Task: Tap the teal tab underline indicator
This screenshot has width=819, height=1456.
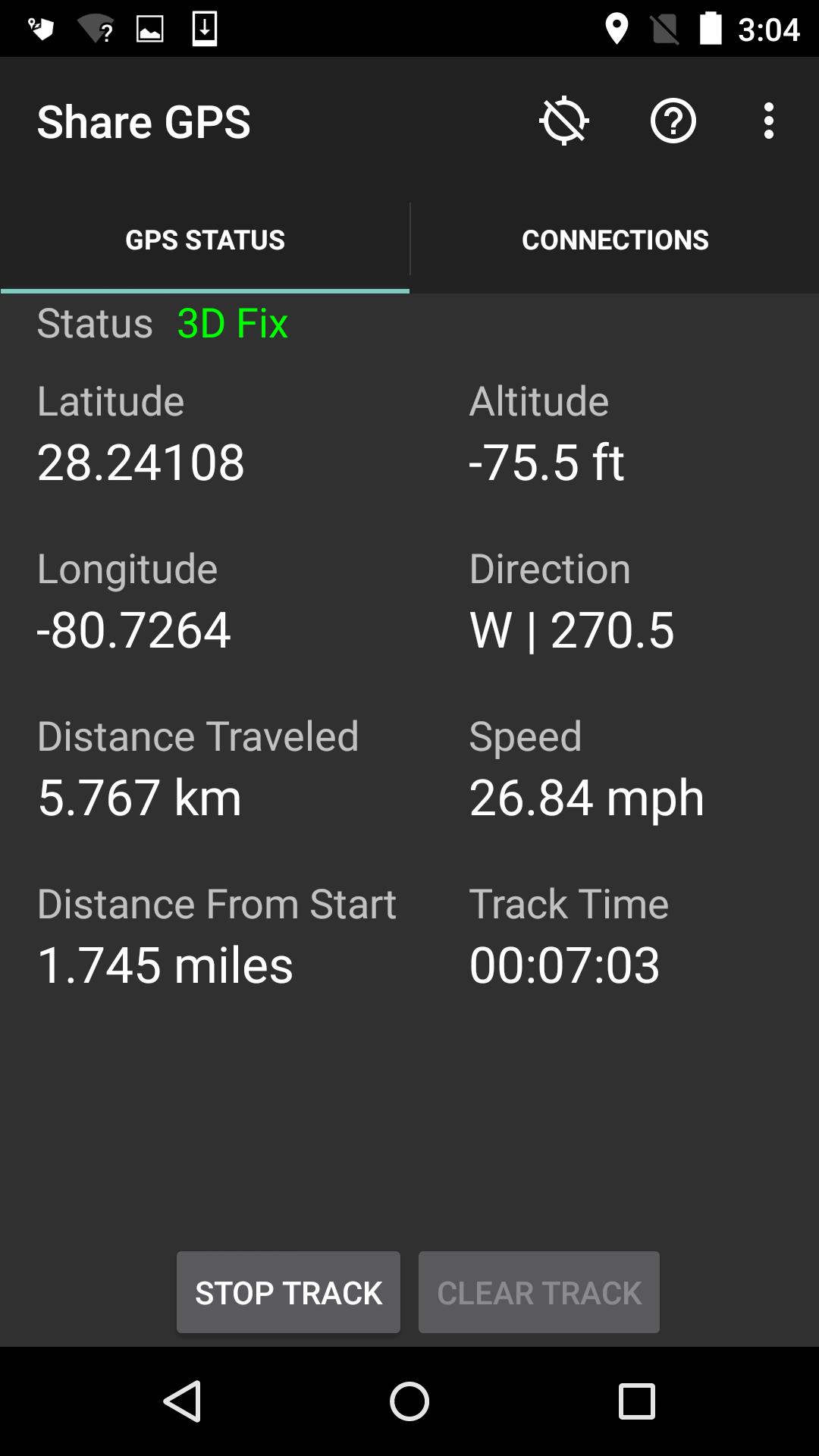Action: coord(204,289)
